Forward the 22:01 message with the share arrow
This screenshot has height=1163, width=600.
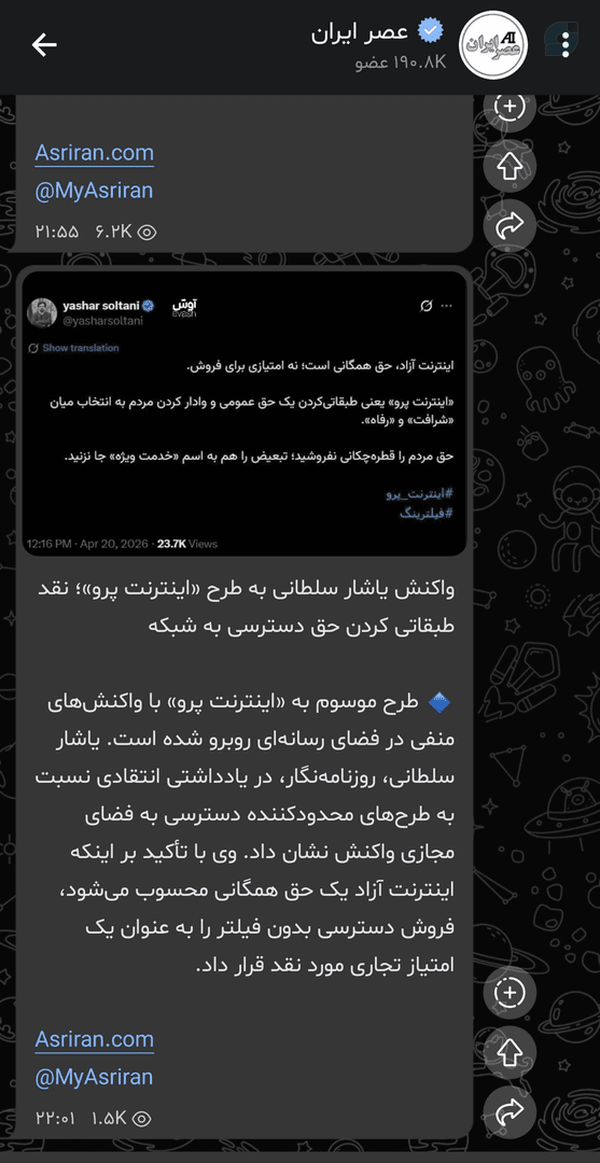pyautogui.click(x=510, y=1110)
